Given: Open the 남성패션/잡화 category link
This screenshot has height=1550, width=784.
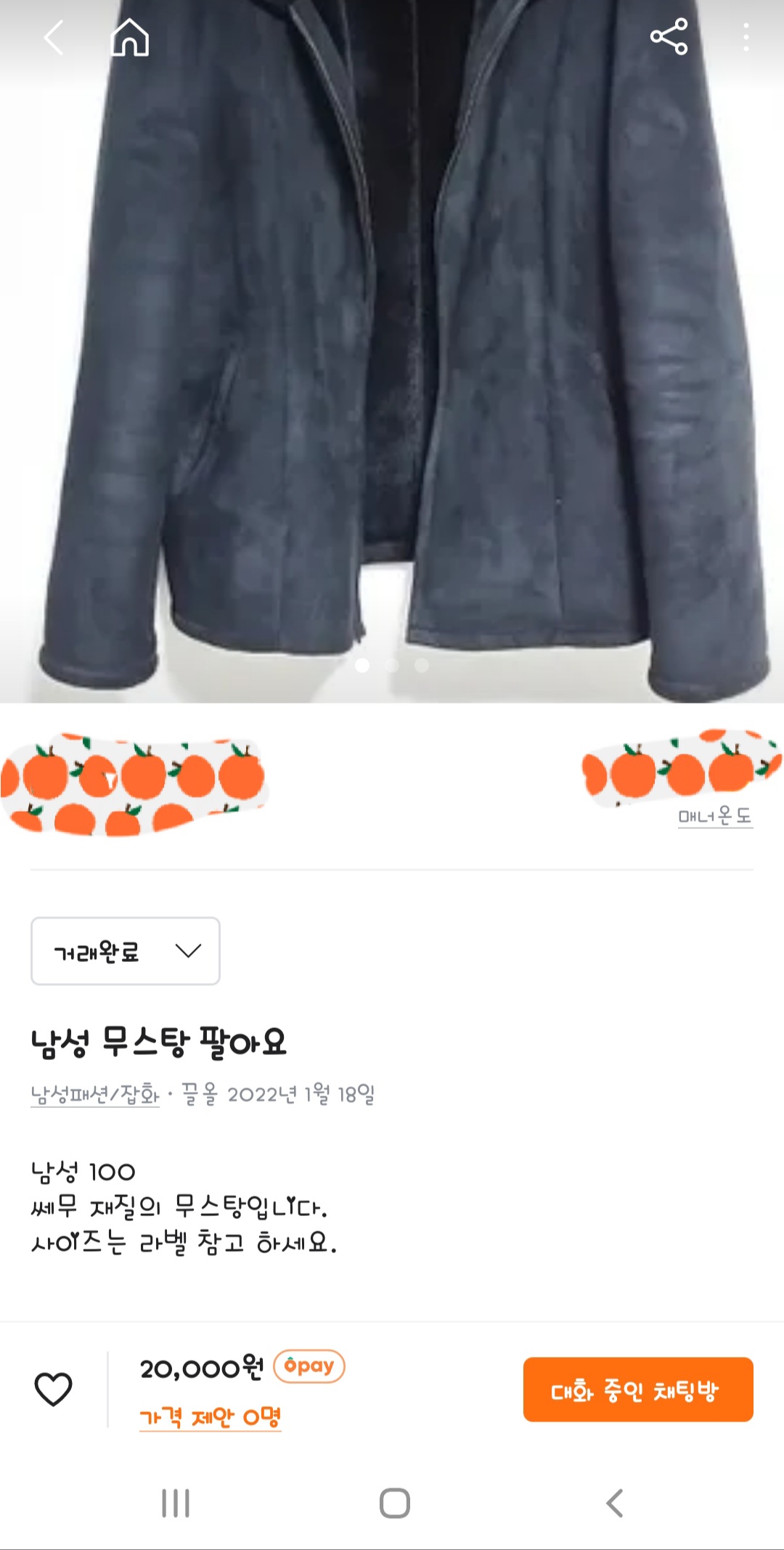Looking at the screenshot, I should [x=95, y=1094].
